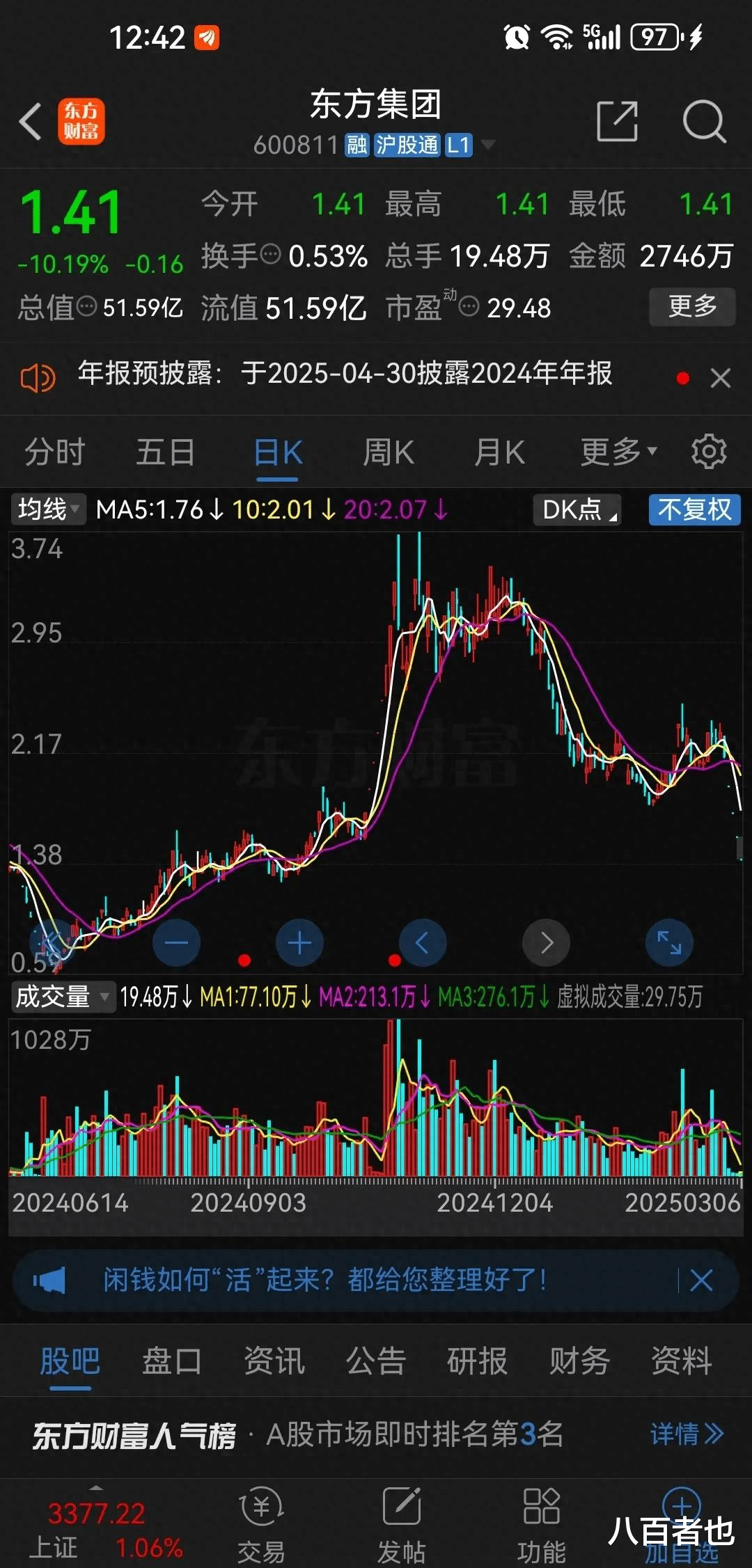Open the 不复权 adjustment option

tap(694, 509)
